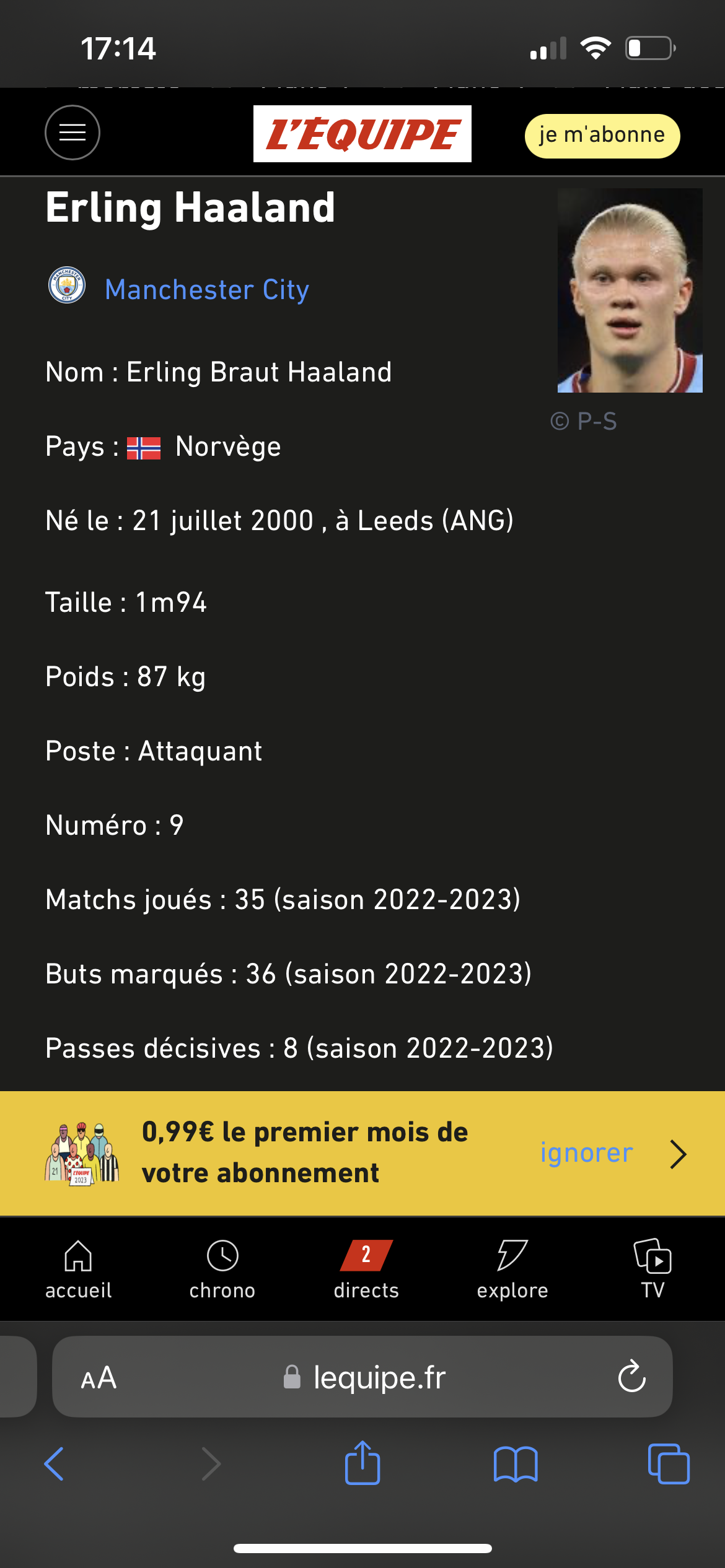Screen dimensions: 725x1568
Task: Open the hamburger menu
Action: tap(72, 133)
